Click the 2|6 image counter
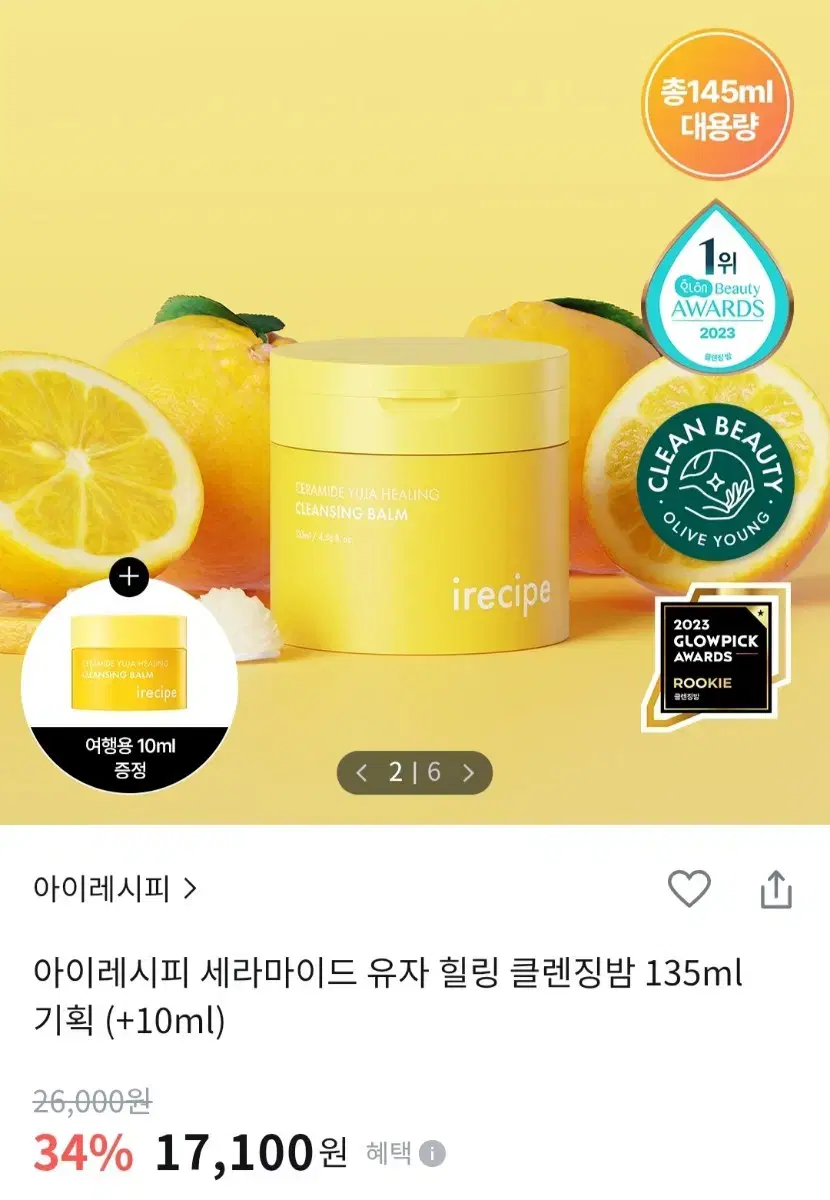Image resolution: width=830 pixels, height=1200 pixels. [416, 770]
